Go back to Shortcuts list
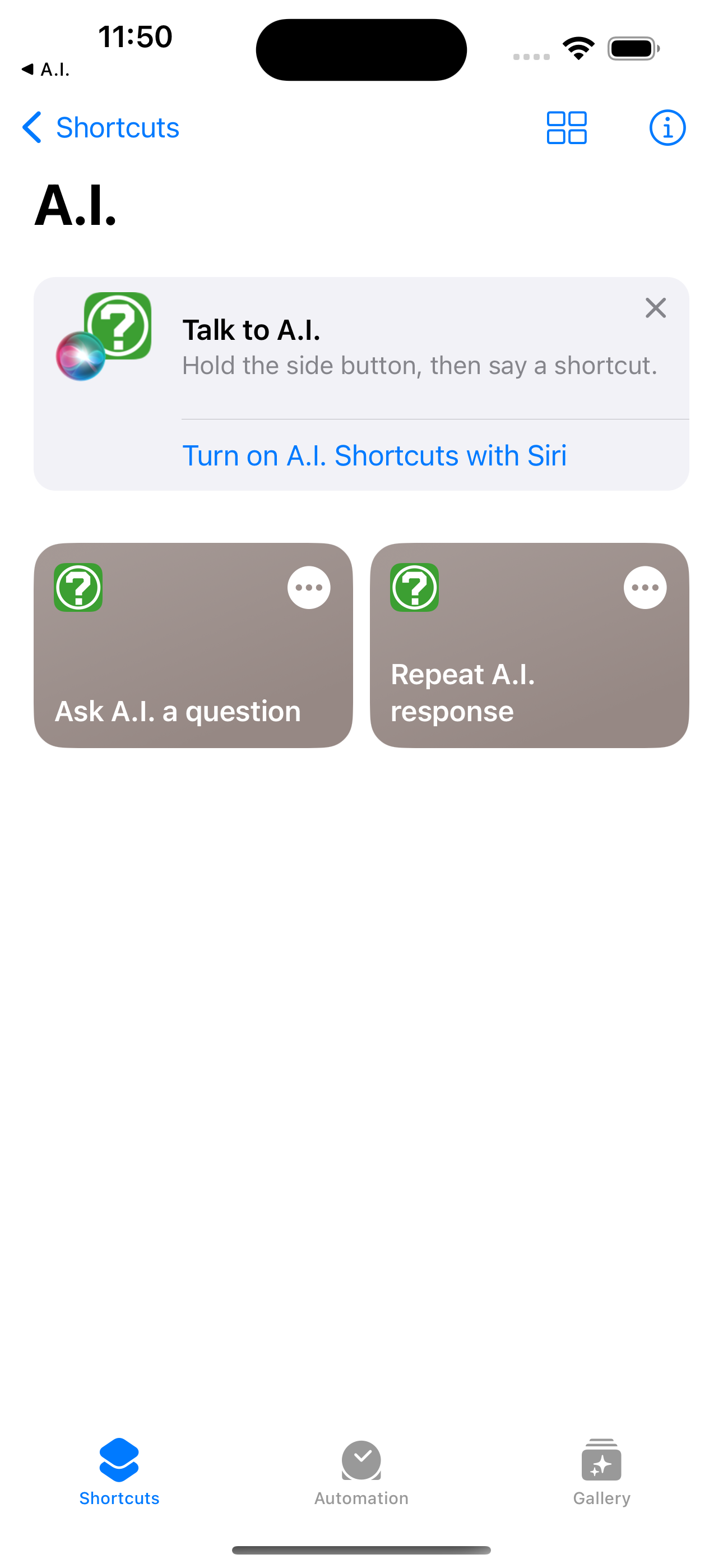The width and height of the screenshot is (723, 1568). pyautogui.click(x=101, y=128)
